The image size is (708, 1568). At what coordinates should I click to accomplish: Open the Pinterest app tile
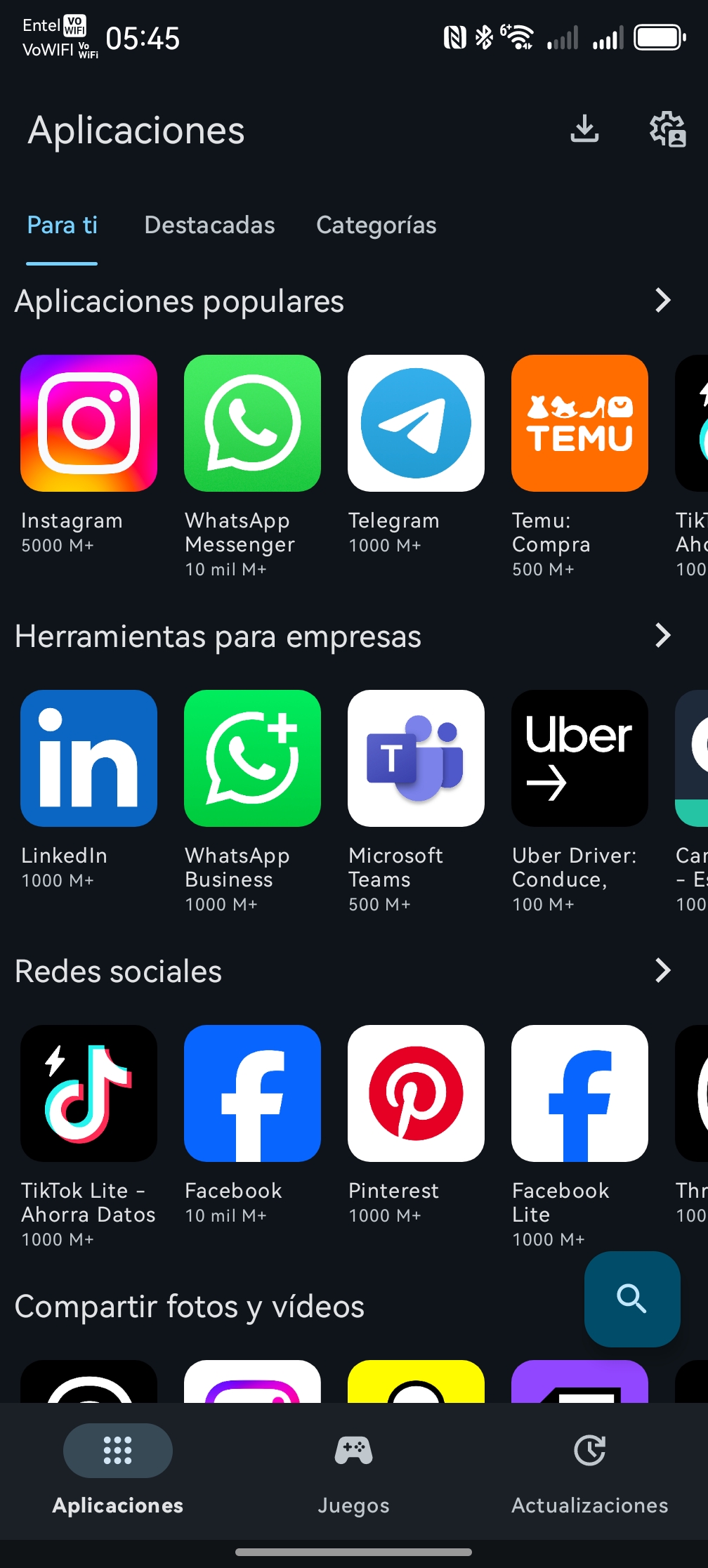(416, 1094)
